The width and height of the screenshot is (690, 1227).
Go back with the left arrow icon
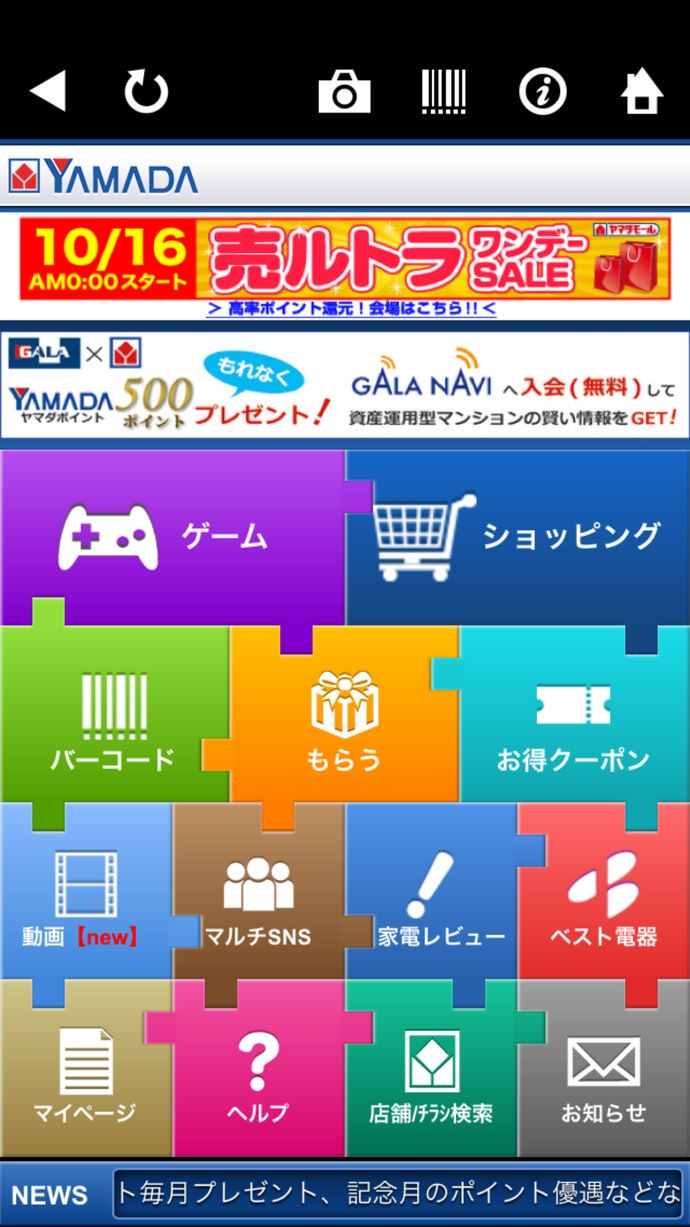pos(48,92)
